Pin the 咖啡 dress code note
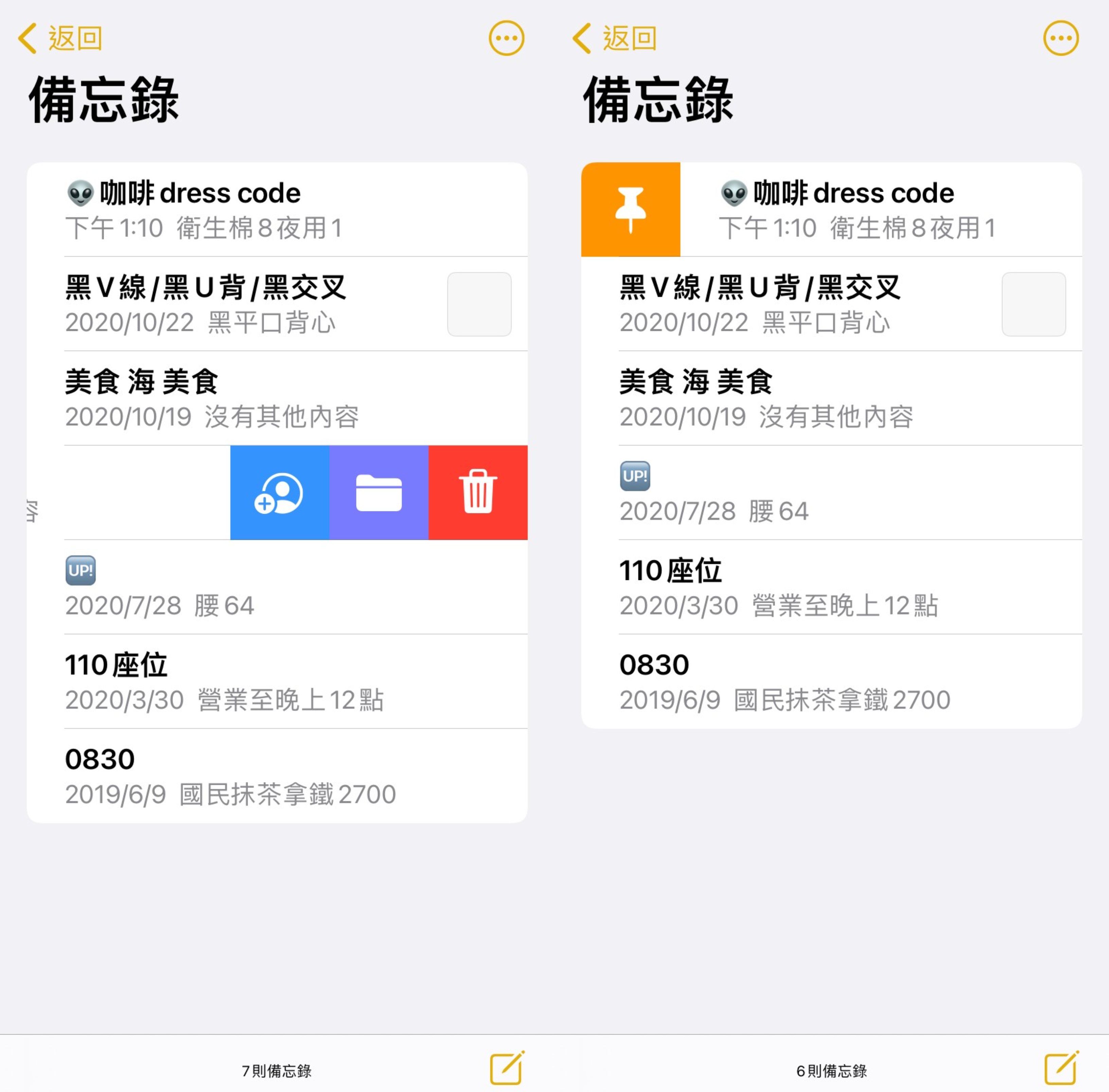The height and width of the screenshot is (1092, 1109). [630, 209]
